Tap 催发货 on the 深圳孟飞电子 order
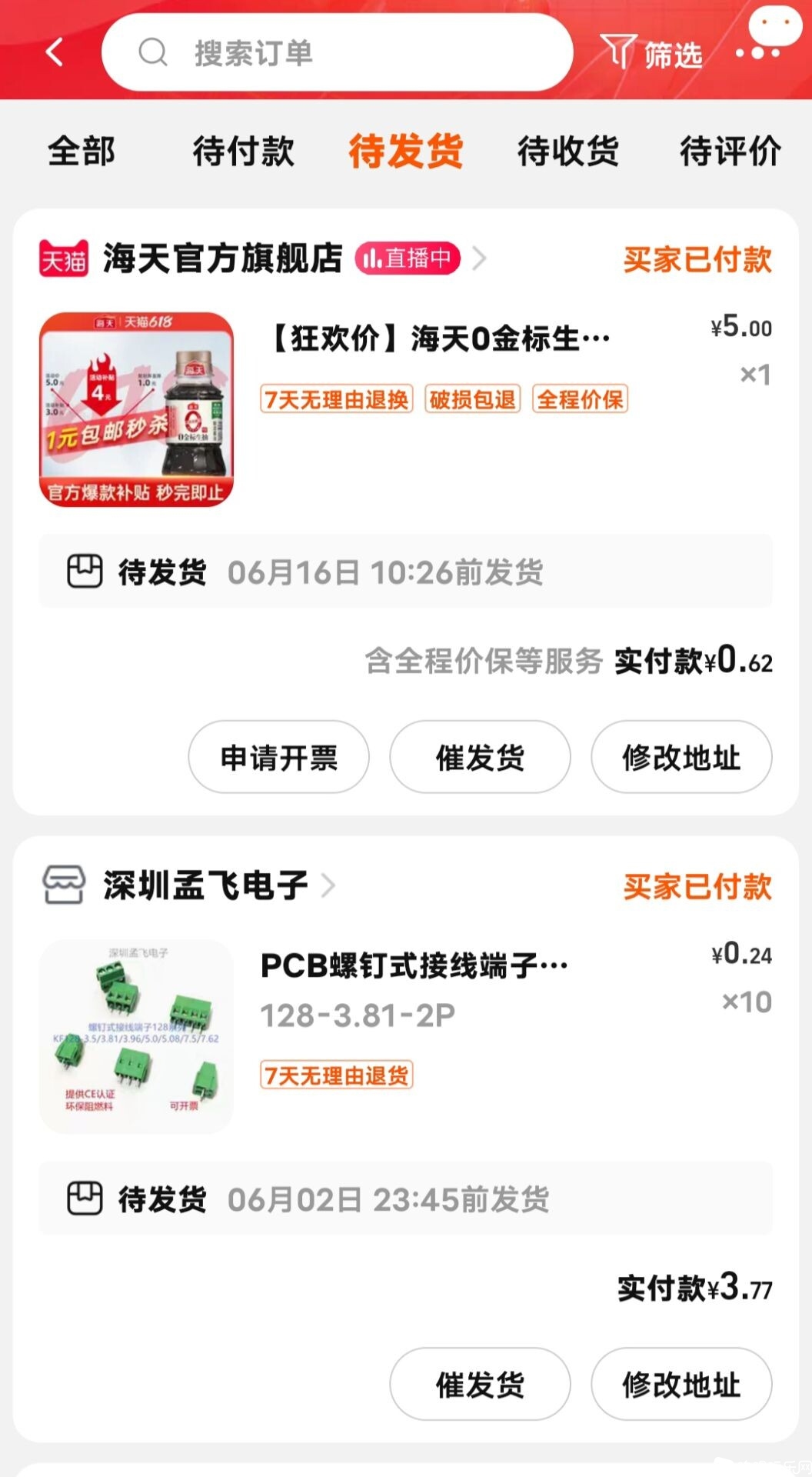The image size is (812, 1477). 480,1385
